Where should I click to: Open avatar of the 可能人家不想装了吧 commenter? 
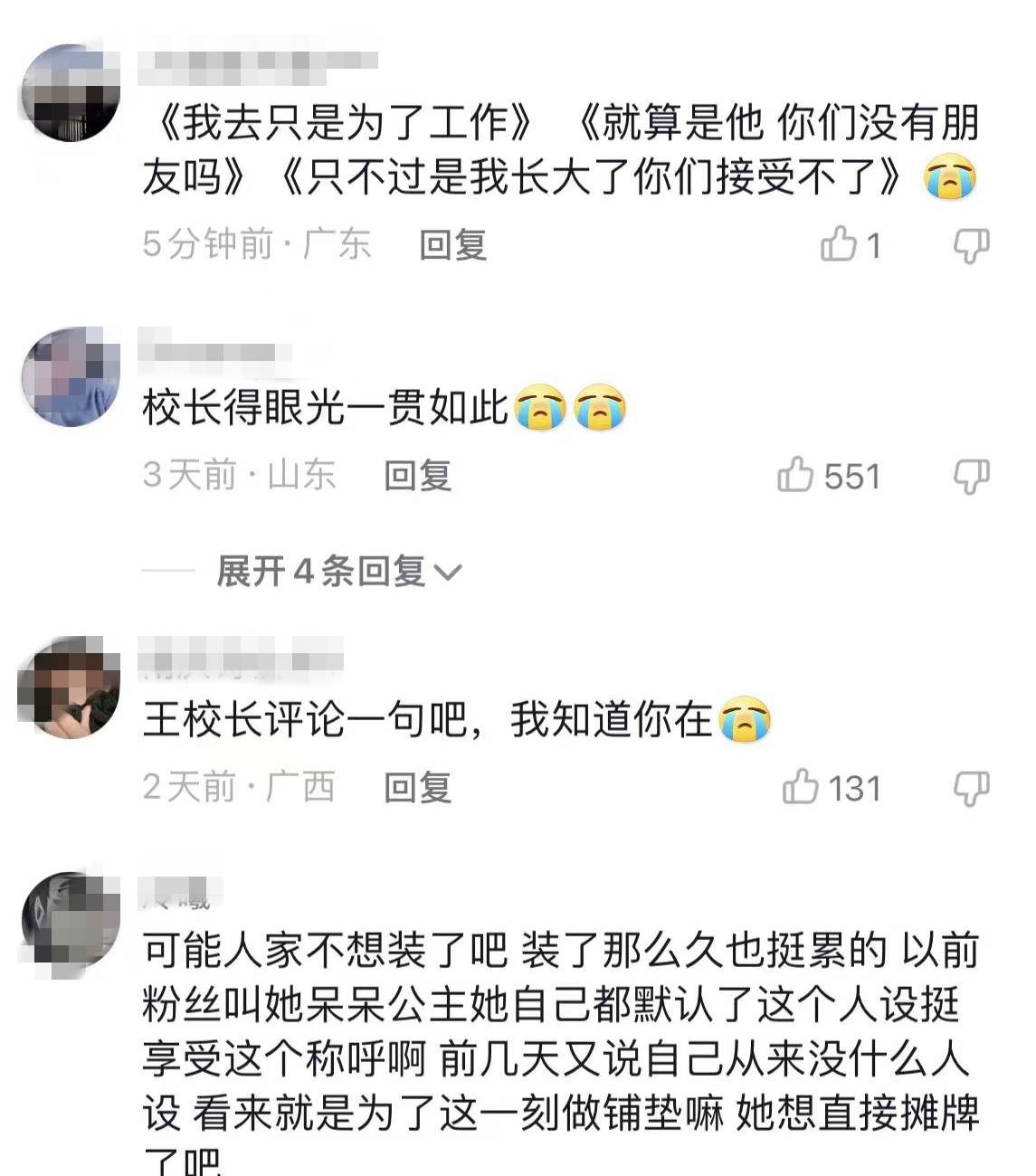click(70, 923)
